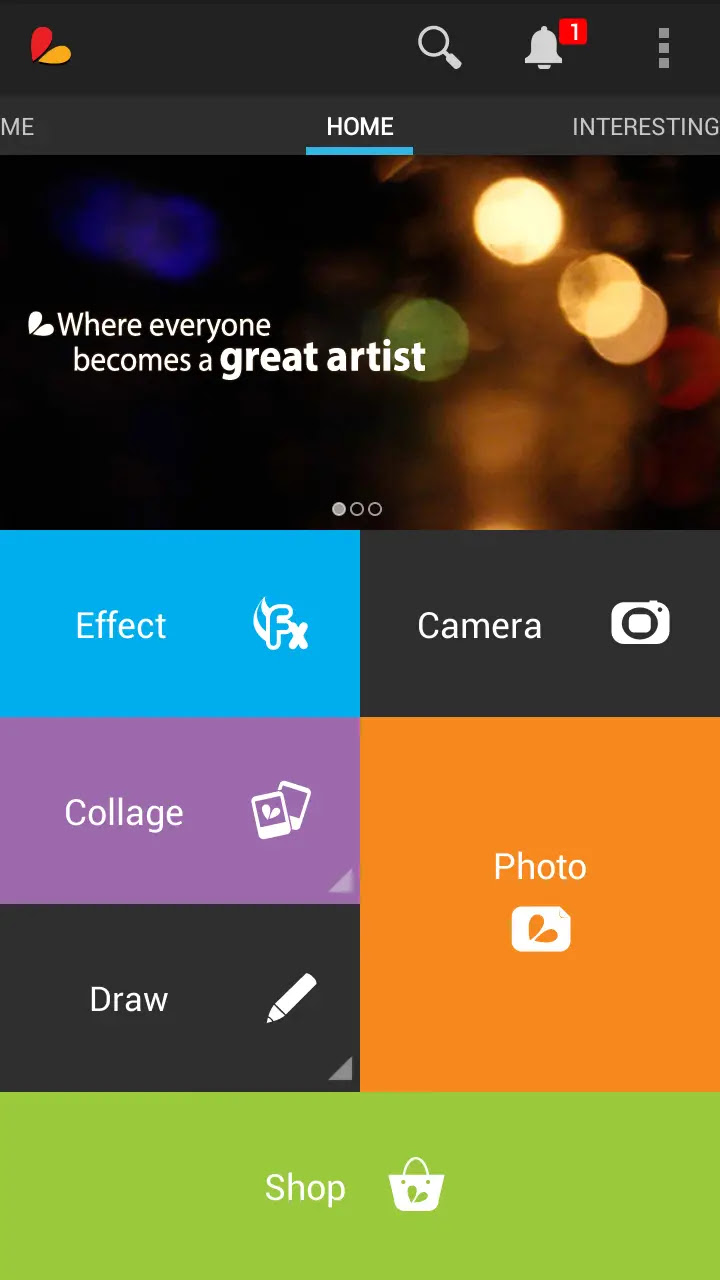Start the Draw tool
The width and height of the screenshot is (720, 1280).
180,998
